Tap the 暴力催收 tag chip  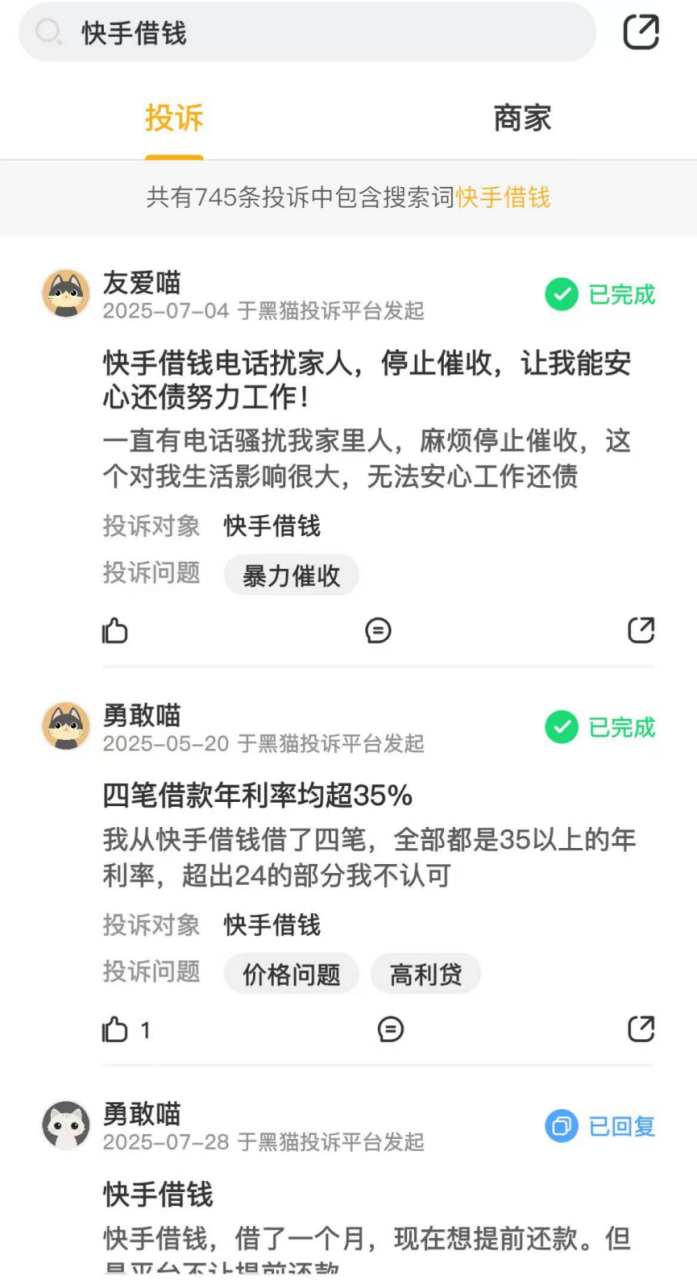(291, 575)
